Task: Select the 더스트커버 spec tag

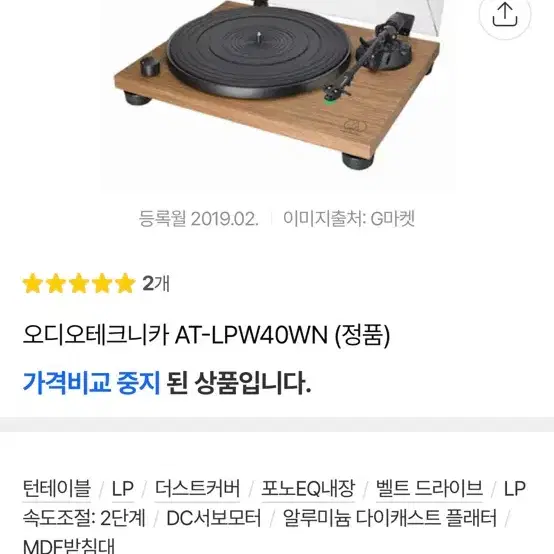Action: (x=198, y=489)
